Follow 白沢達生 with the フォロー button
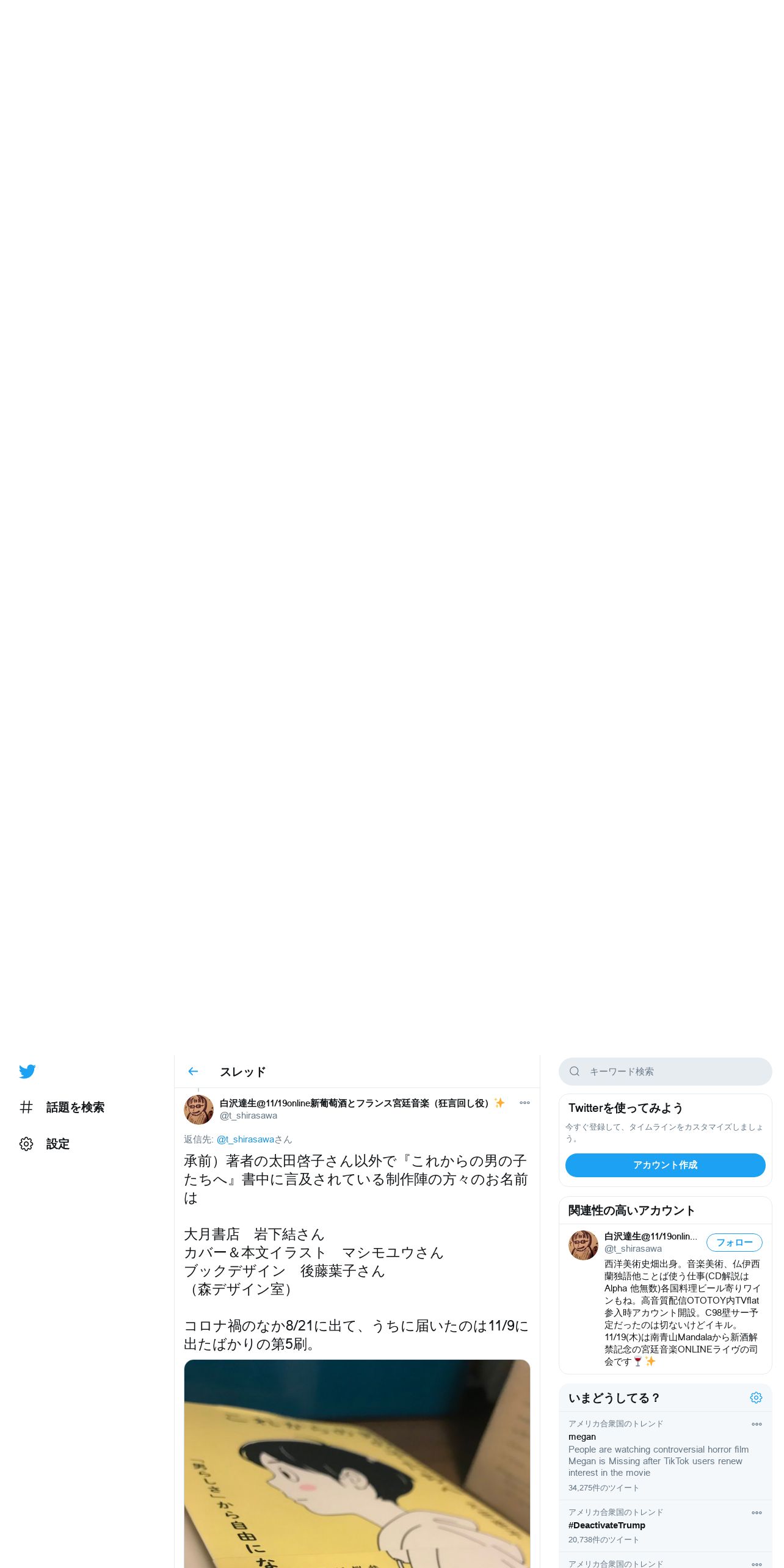784x1568 pixels. click(735, 1243)
